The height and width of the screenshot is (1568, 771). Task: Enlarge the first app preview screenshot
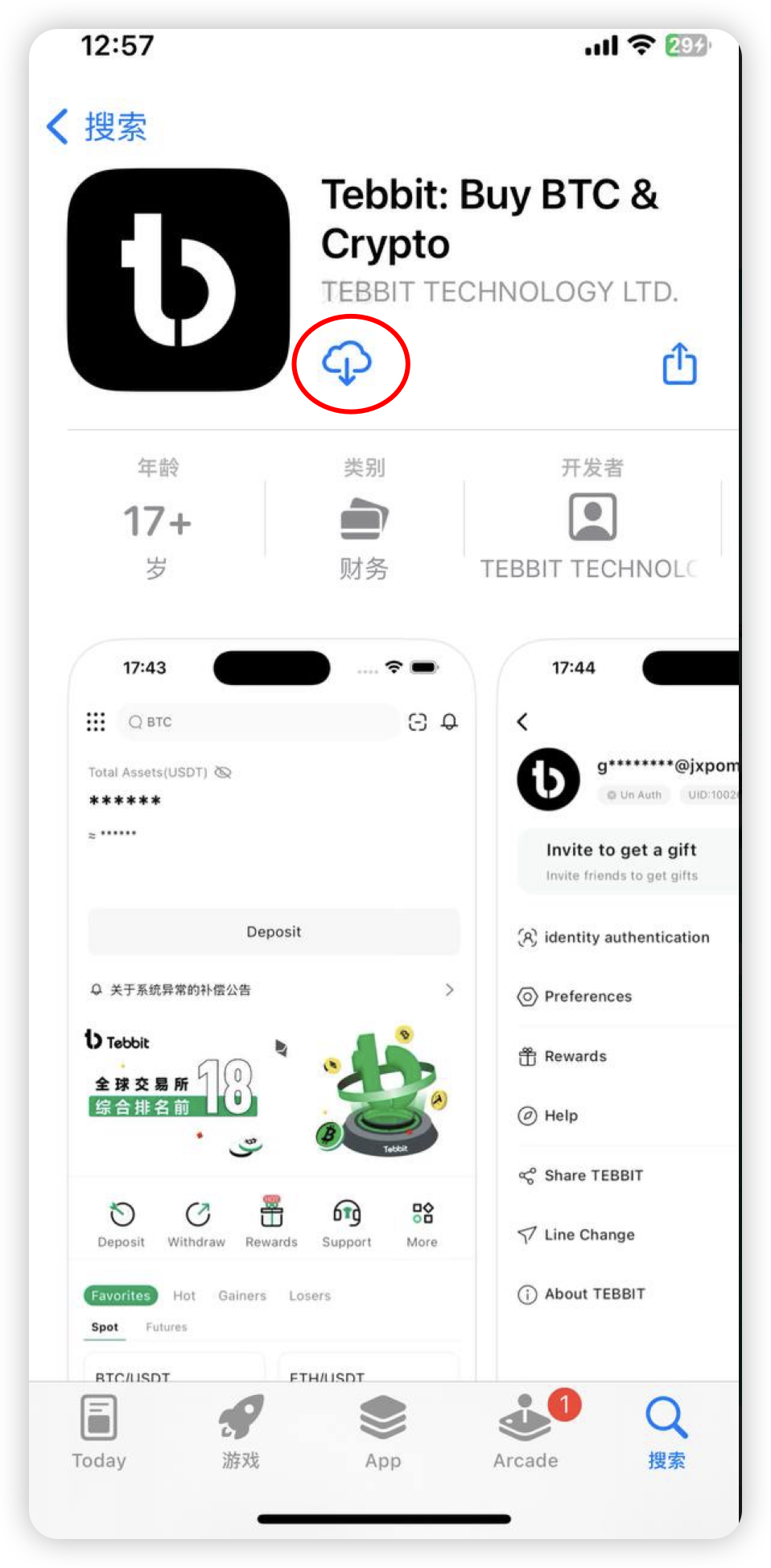pyautogui.click(x=272, y=1006)
